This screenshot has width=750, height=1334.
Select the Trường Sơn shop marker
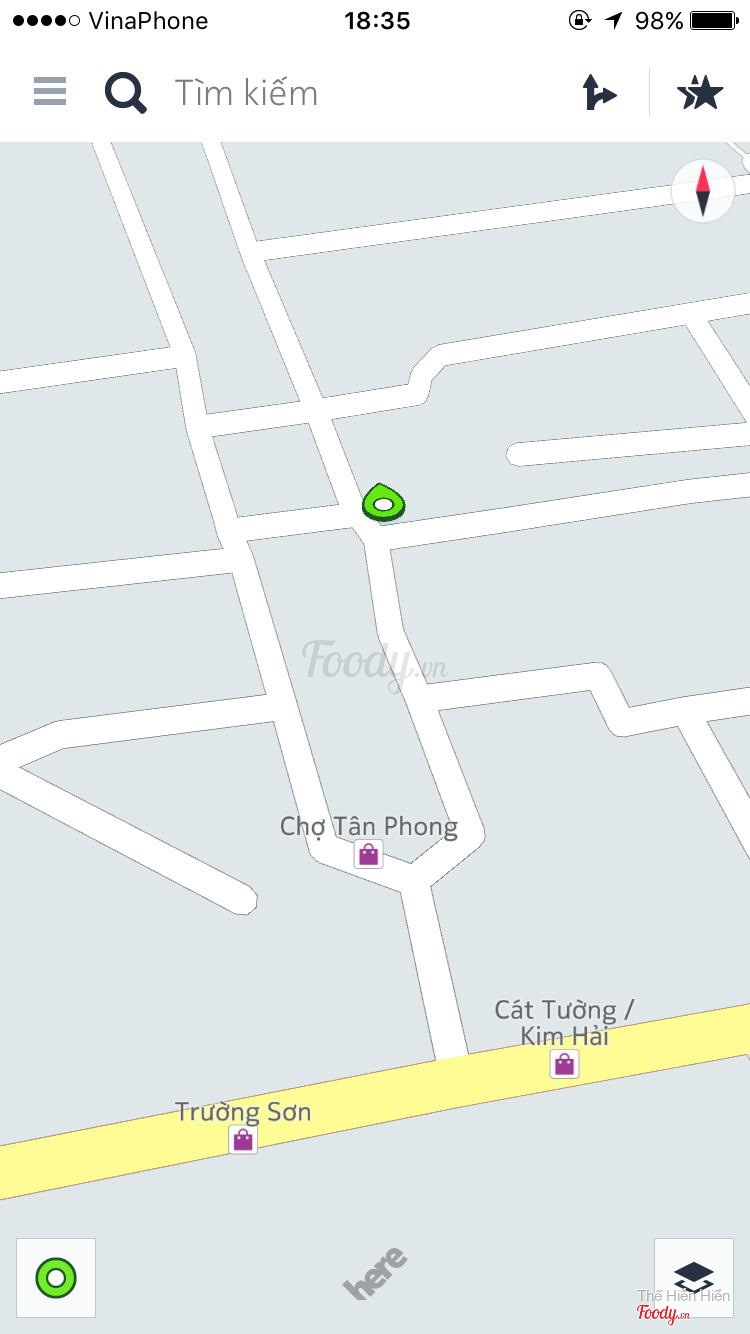[243, 1139]
